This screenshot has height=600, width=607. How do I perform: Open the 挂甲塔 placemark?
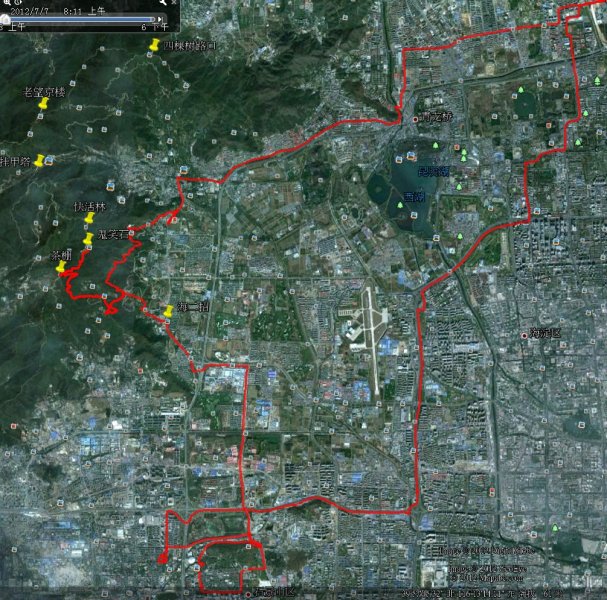click(x=38, y=160)
